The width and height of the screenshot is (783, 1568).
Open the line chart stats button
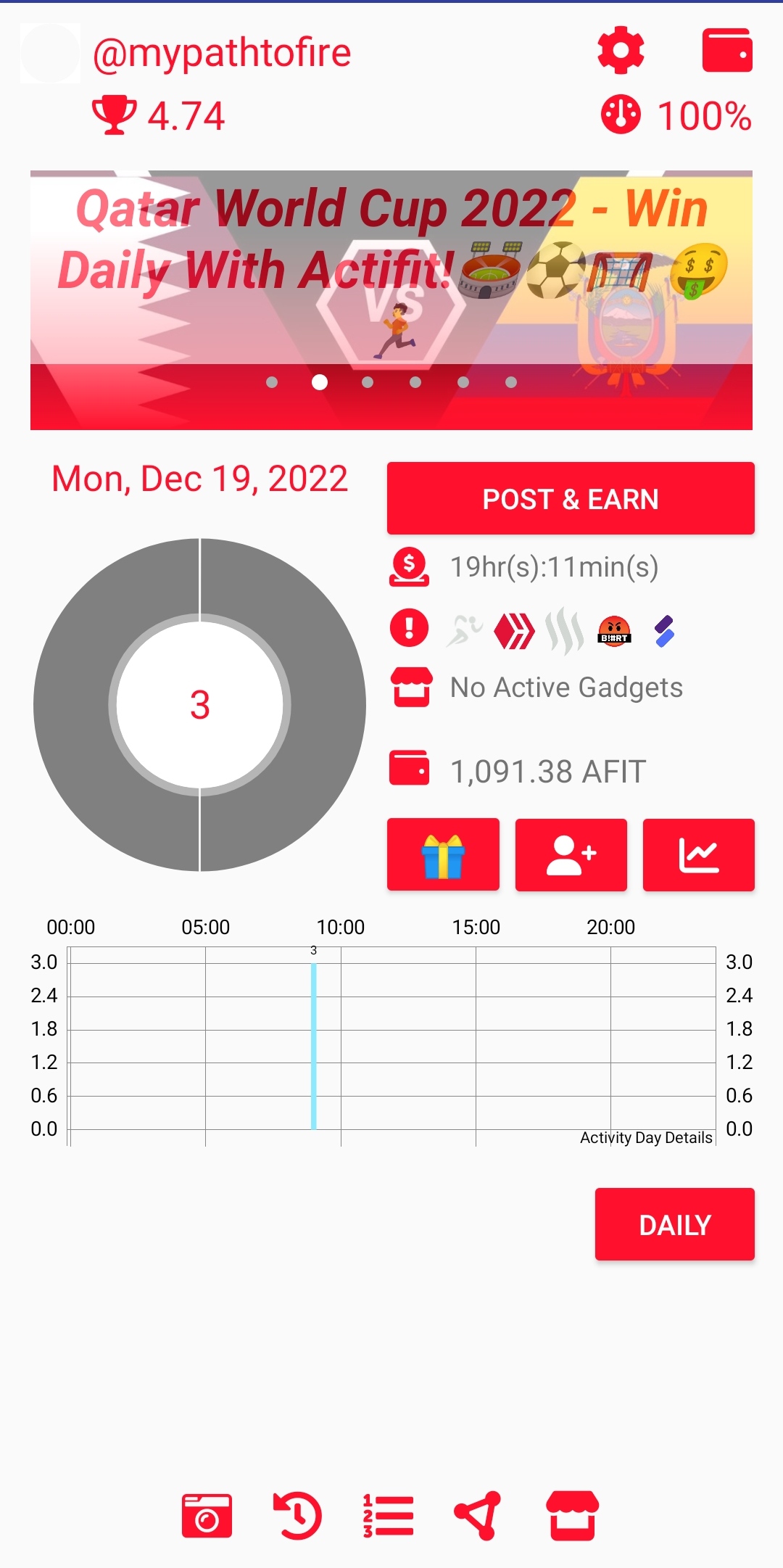coord(698,854)
